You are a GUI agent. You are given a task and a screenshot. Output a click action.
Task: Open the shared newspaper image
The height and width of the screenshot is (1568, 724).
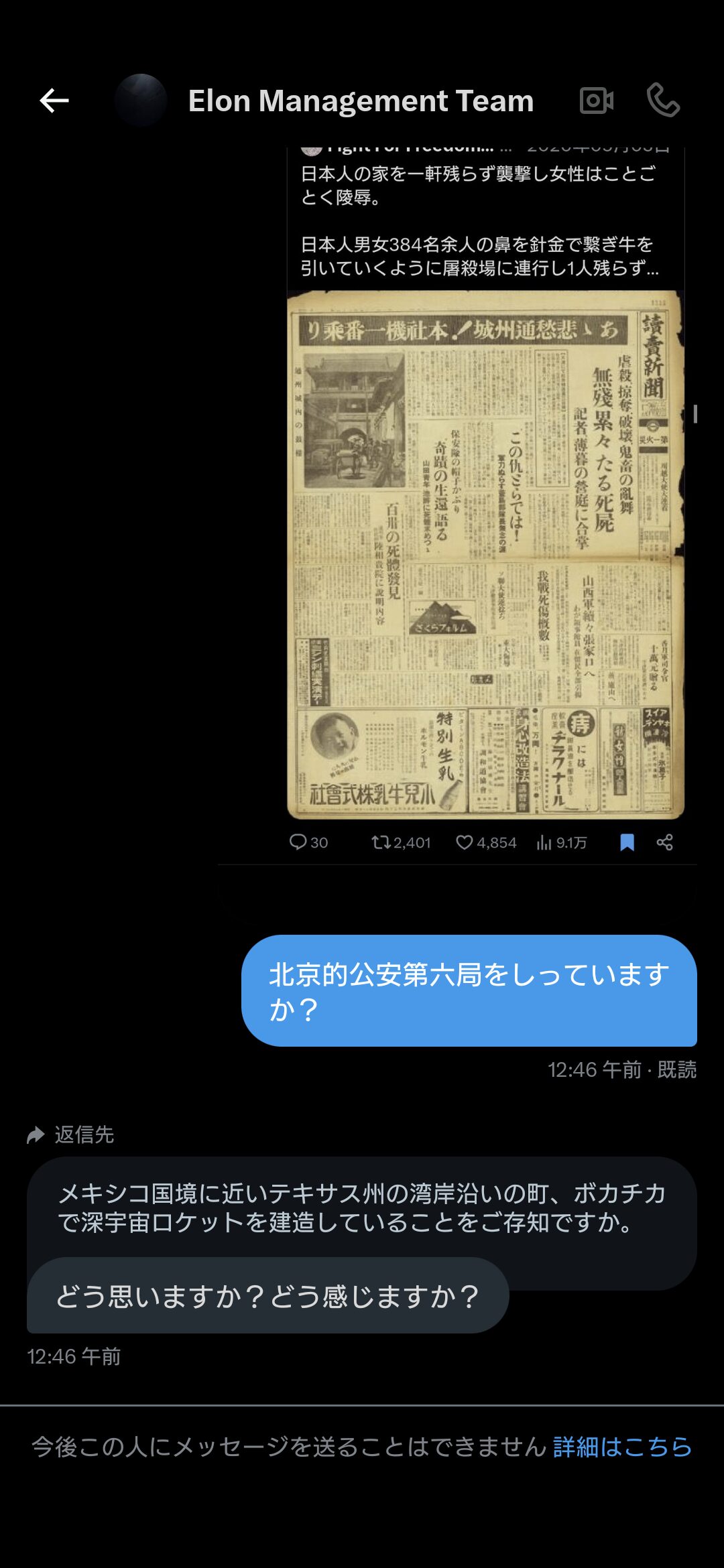(x=486, y=555)
